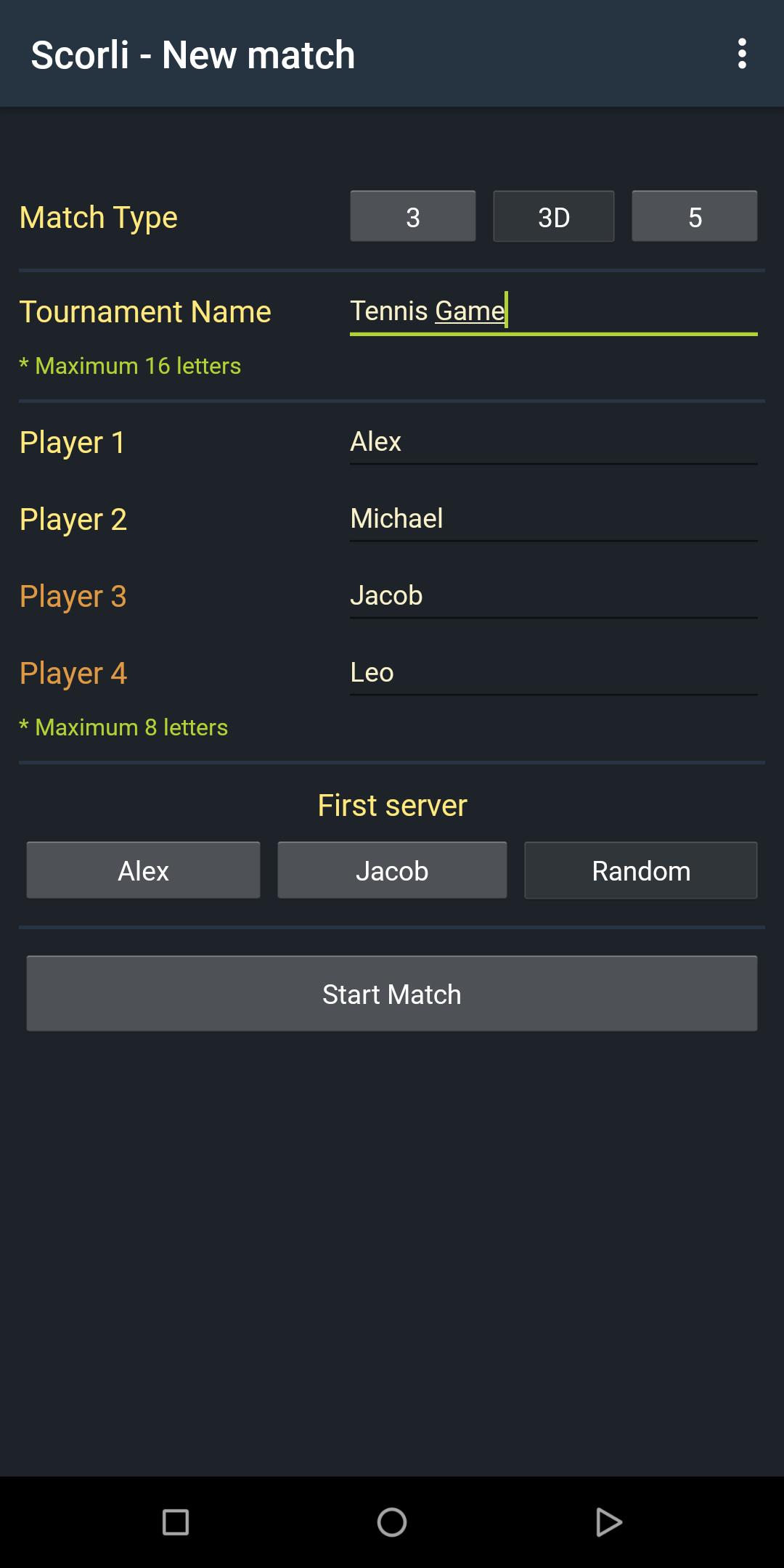The image size is (784, 1568).
Task: Select match type 3
Action: pyautogui.click(x=413, y=216)
